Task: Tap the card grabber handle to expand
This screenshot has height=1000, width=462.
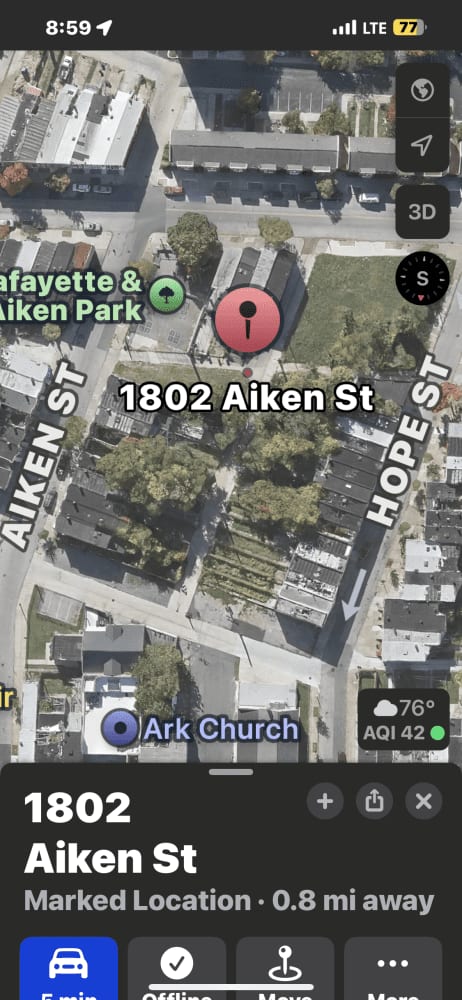Action: point(231,772)
